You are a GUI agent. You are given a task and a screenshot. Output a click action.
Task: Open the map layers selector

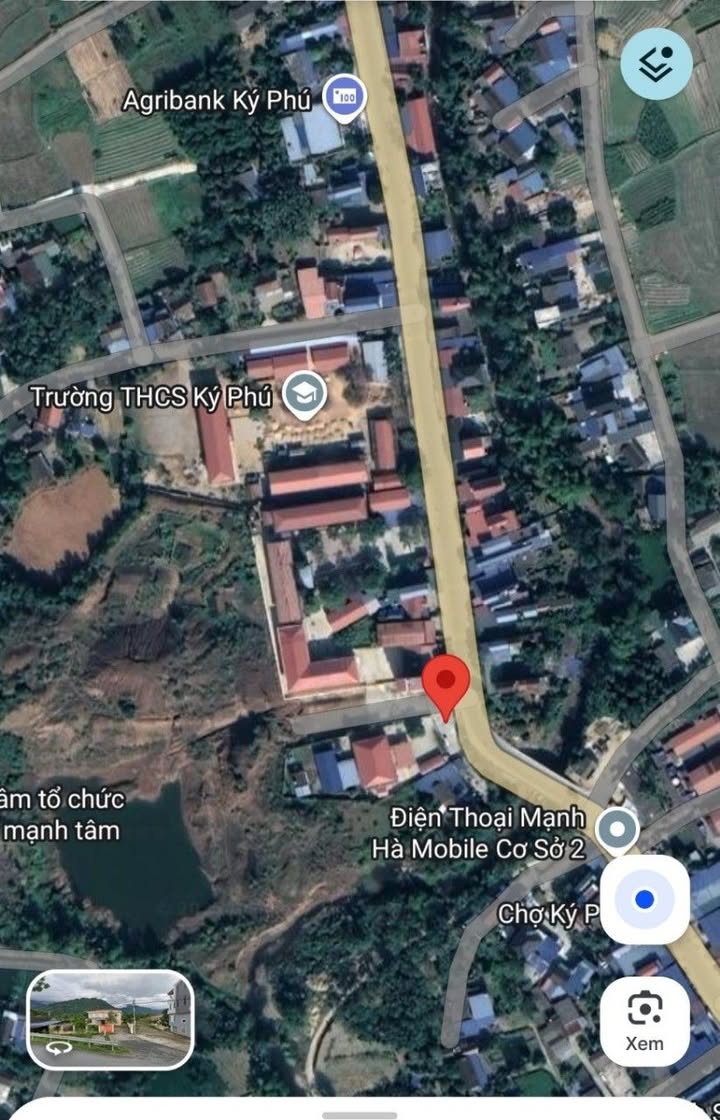coord(656,63)
